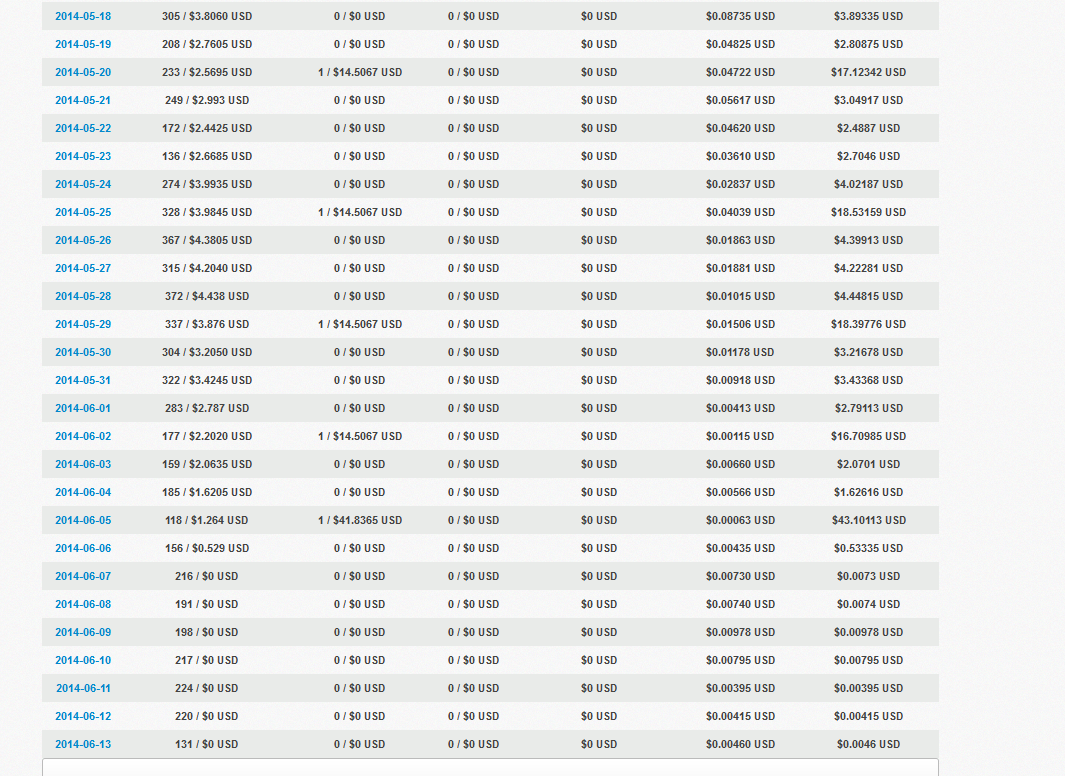Screen dimensions: 1065x776
Task: Select the 2014-06-07 date link
Action: tap(83, 576)
